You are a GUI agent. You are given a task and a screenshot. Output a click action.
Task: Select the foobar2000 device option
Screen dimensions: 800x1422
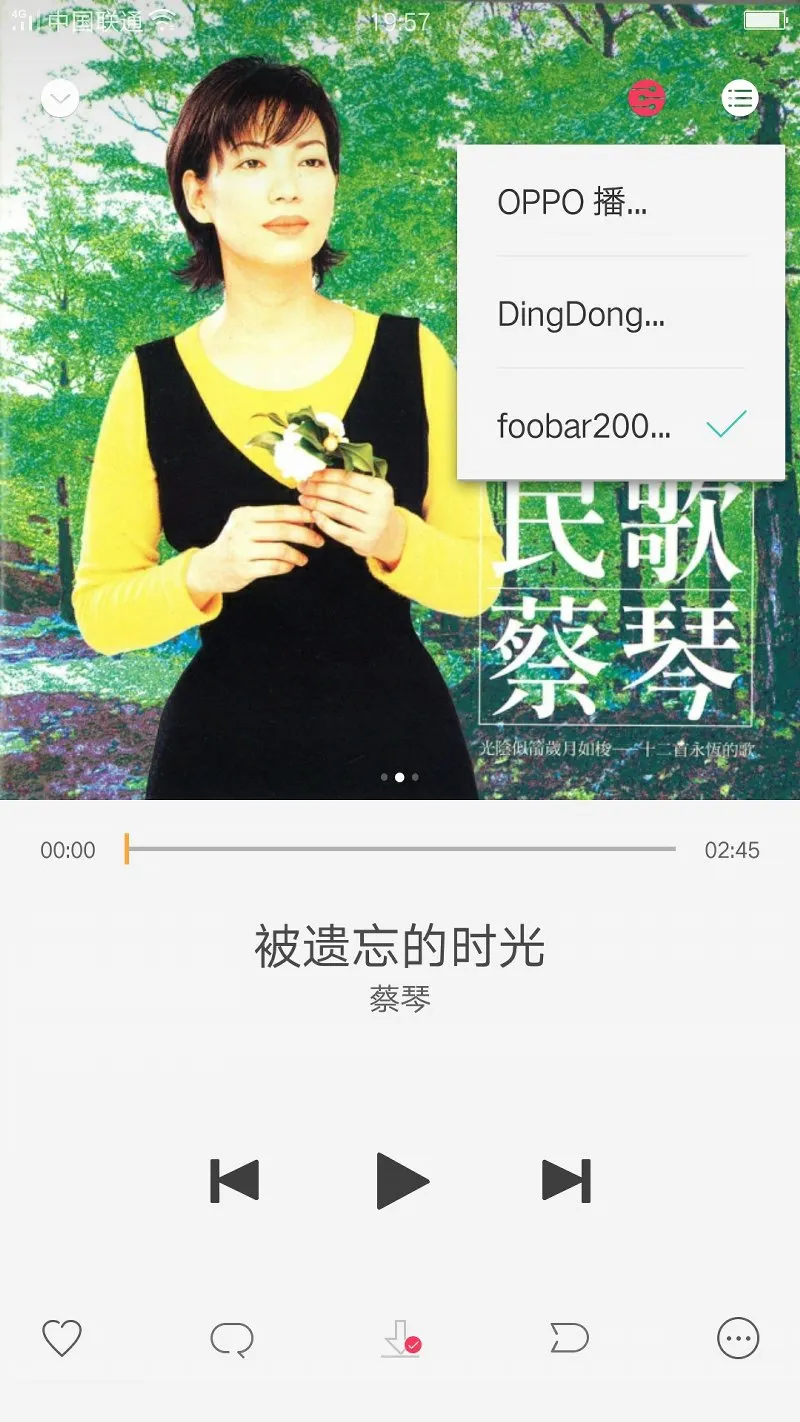pos(621,426)
